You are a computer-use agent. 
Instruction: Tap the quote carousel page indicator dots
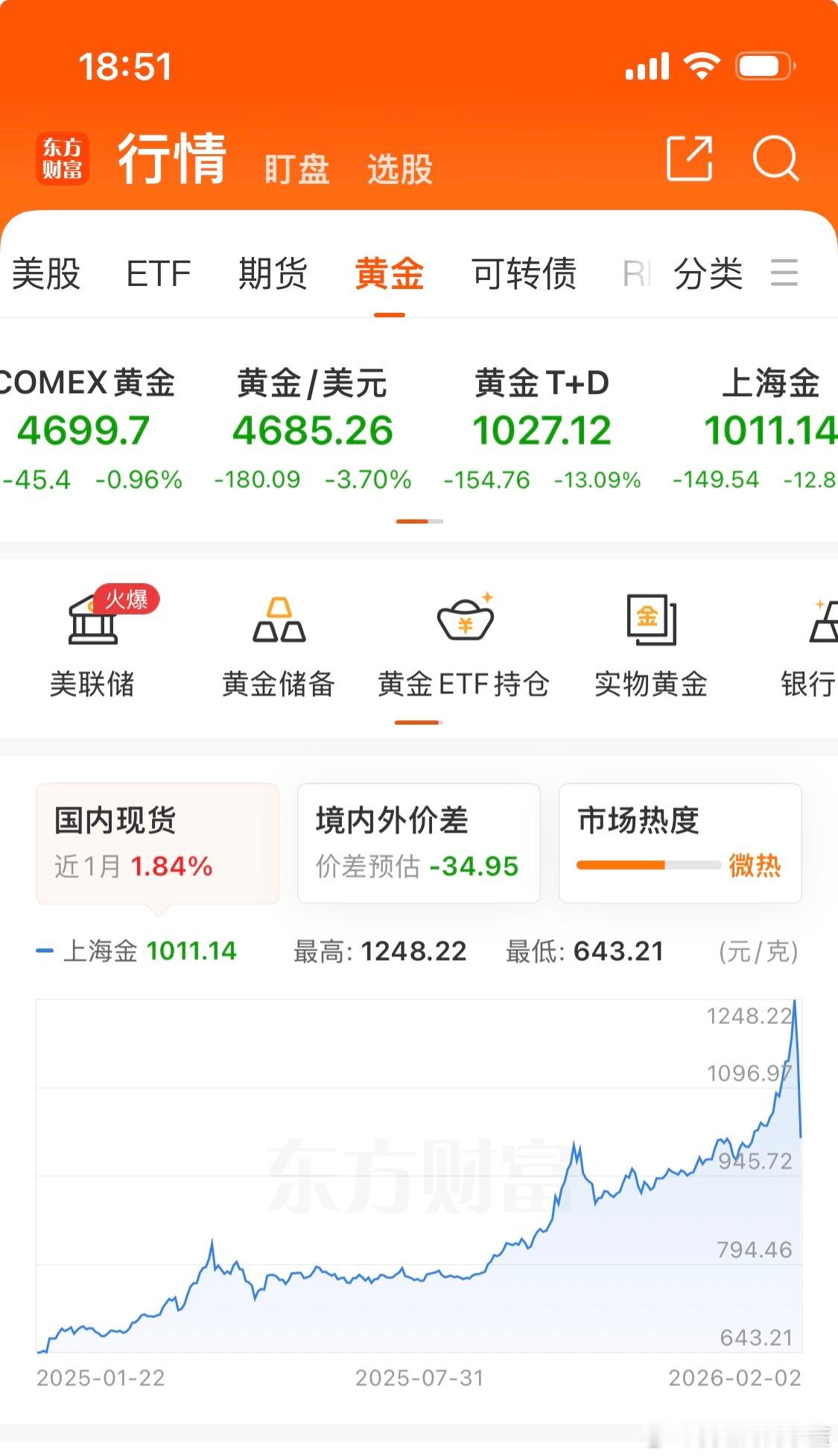click(x=418, y=522)
